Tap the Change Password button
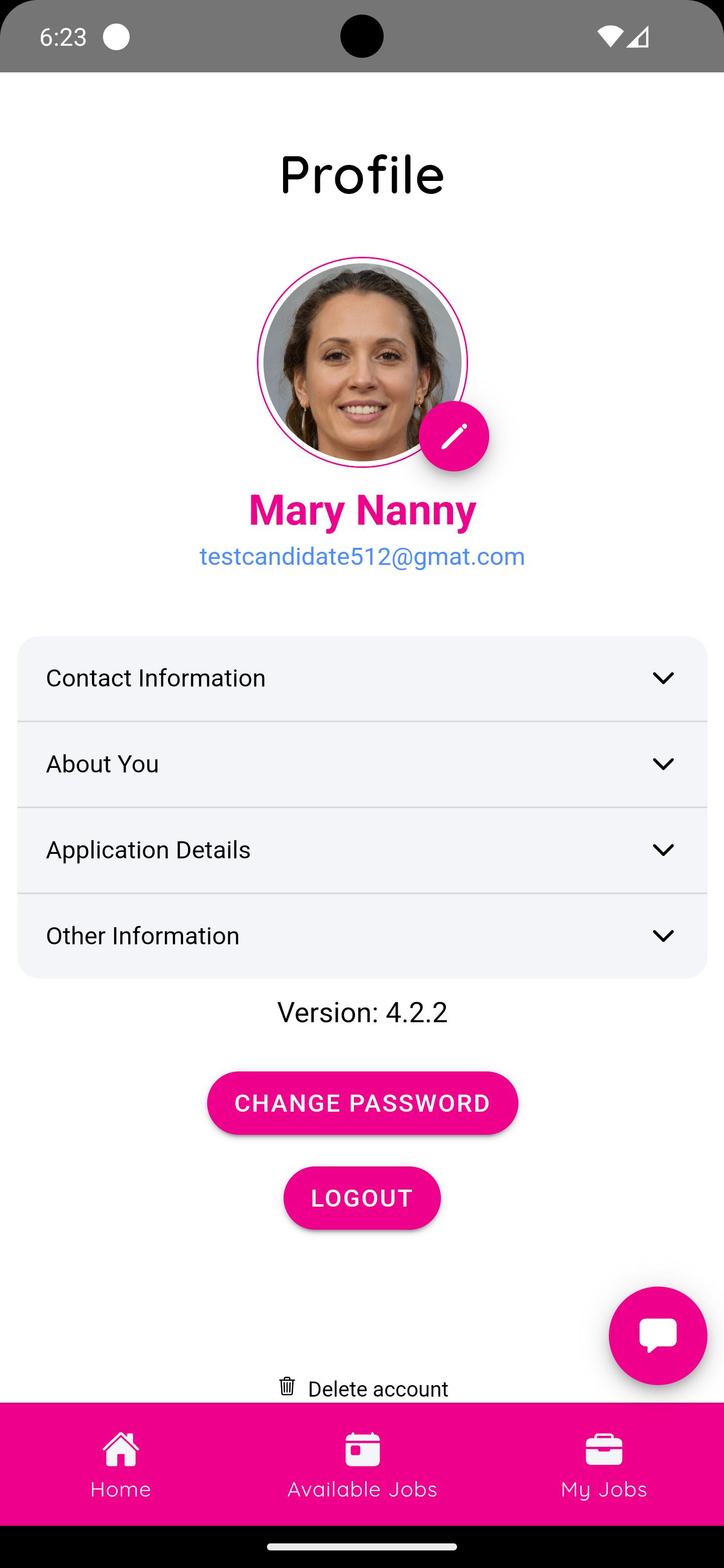 (363, 1103)
